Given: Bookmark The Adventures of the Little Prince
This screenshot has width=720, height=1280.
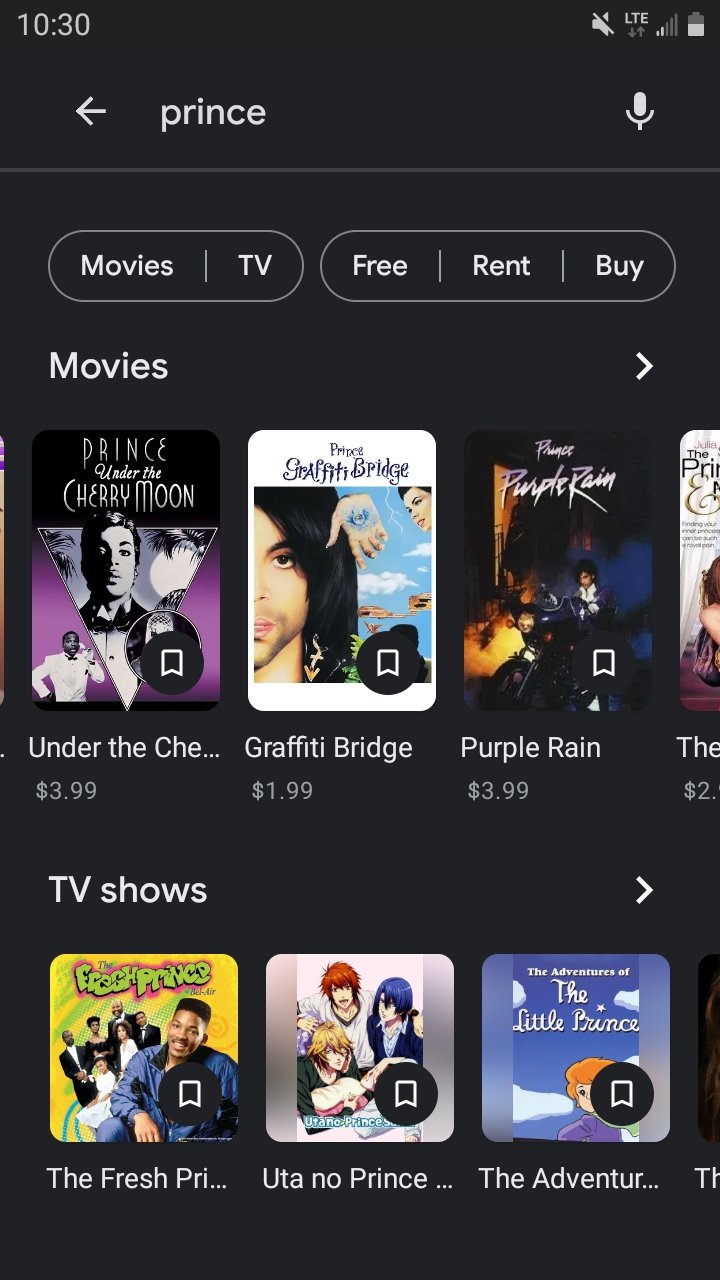Looking at the screenshot, I should click(622, 1094).
